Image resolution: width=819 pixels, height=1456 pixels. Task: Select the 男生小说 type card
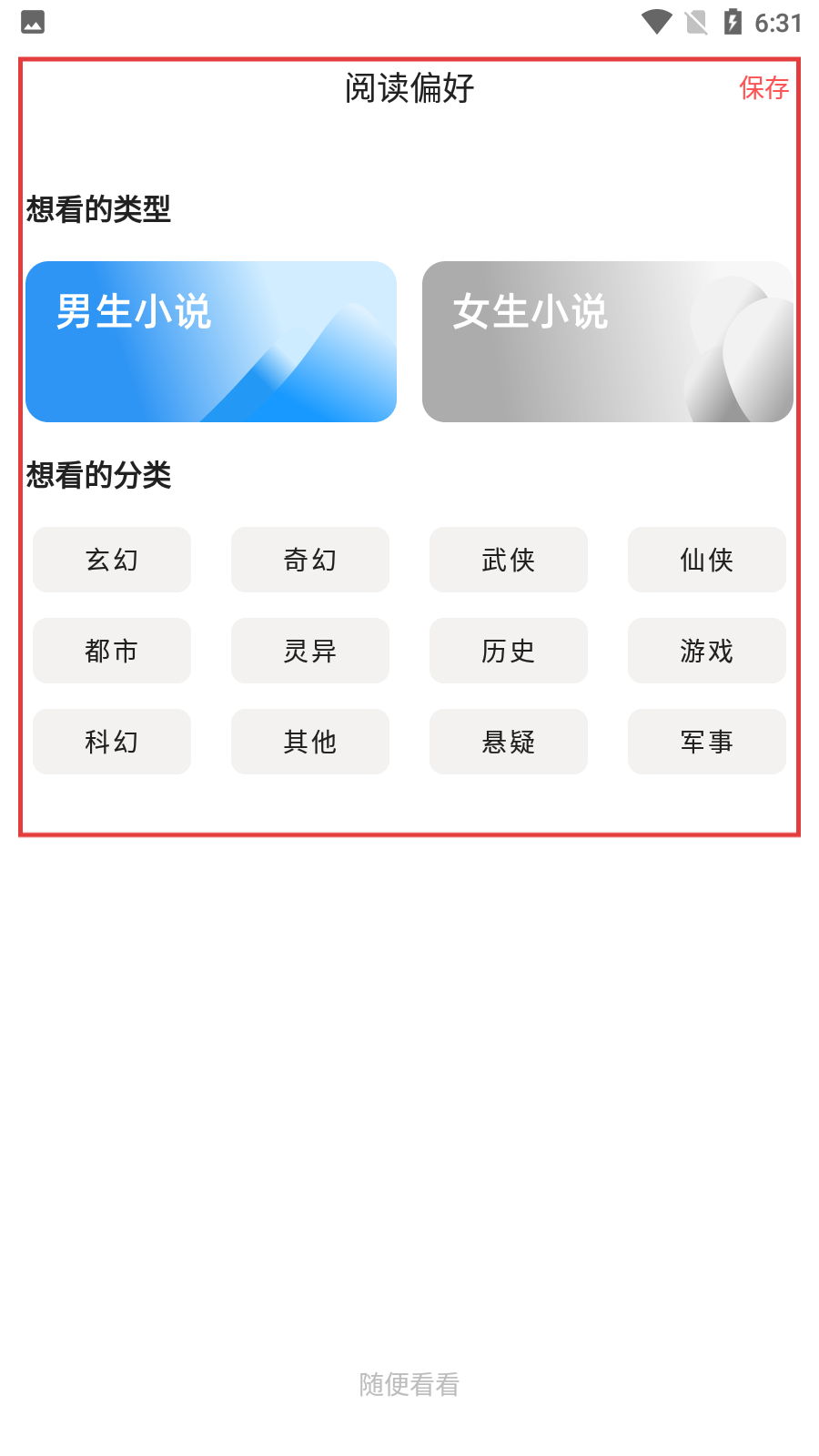[211, 341]
